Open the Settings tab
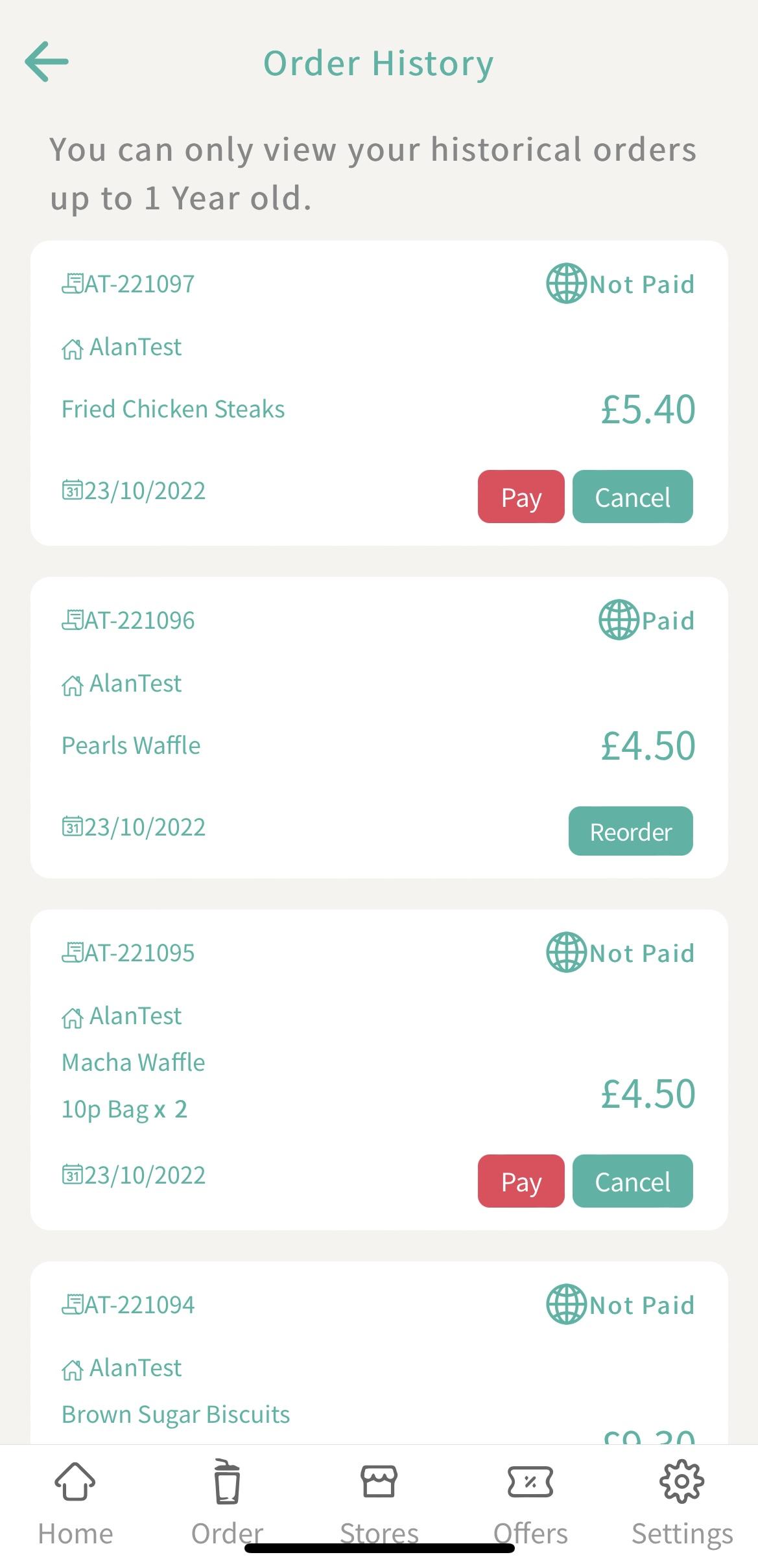The image size is (758, 1568). pos(682,1504)
